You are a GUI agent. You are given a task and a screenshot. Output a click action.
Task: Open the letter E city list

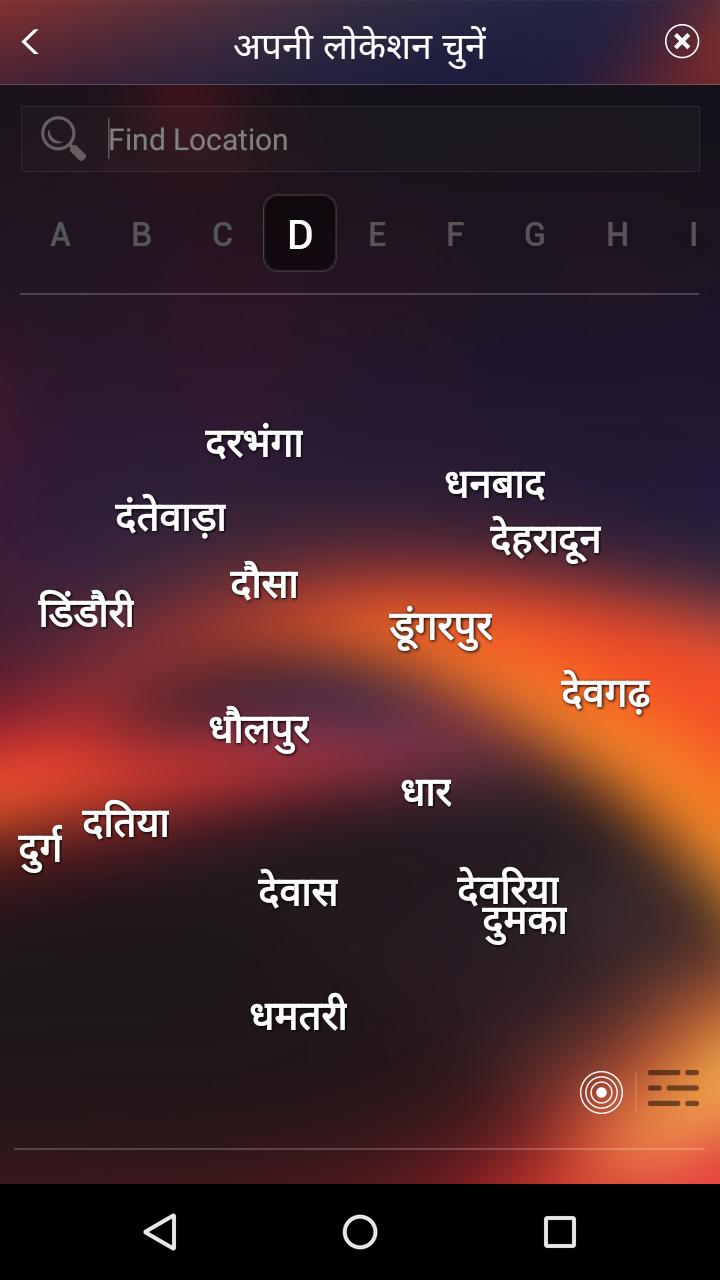[376, 235]
